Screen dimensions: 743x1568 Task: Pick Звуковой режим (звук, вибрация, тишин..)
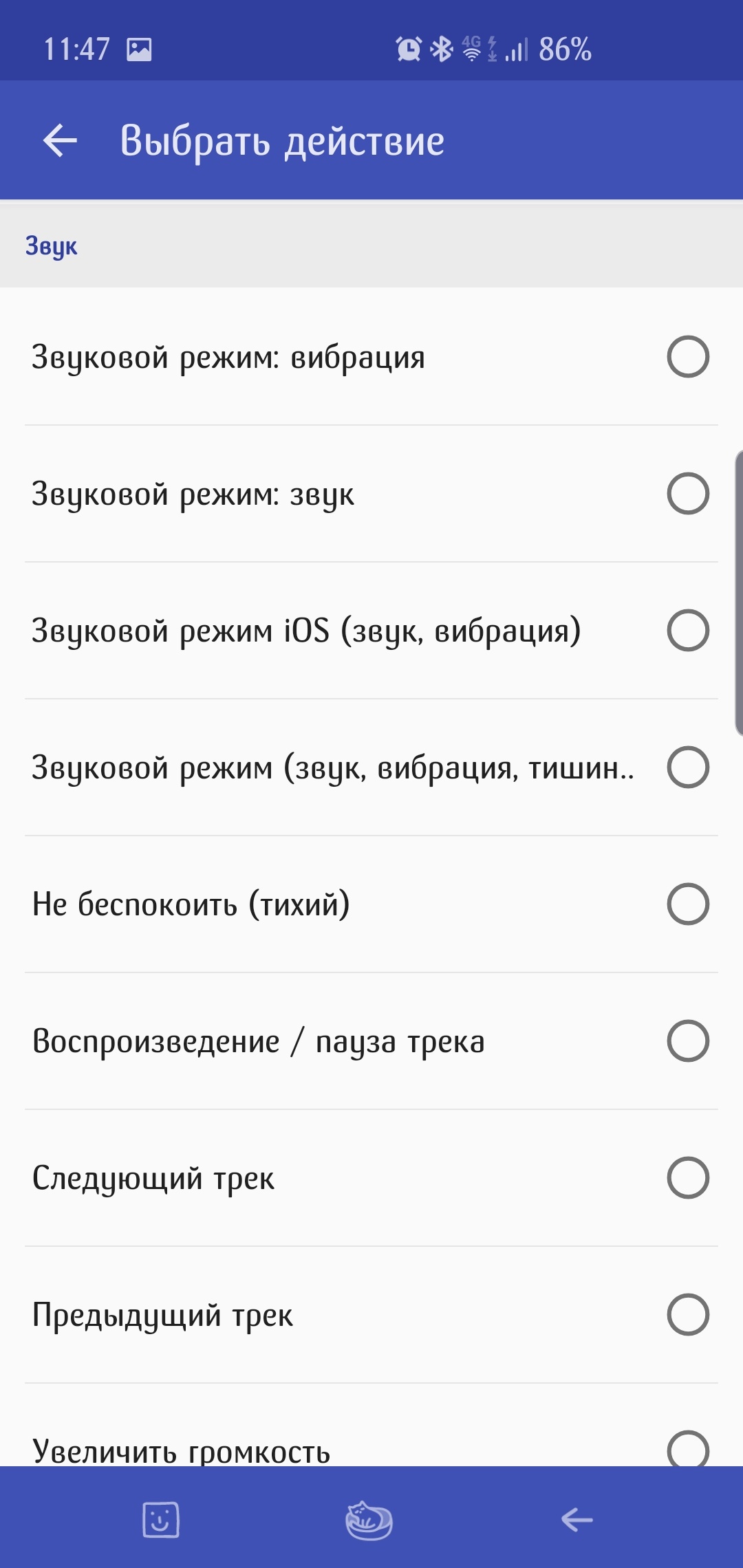coord(371,767)
